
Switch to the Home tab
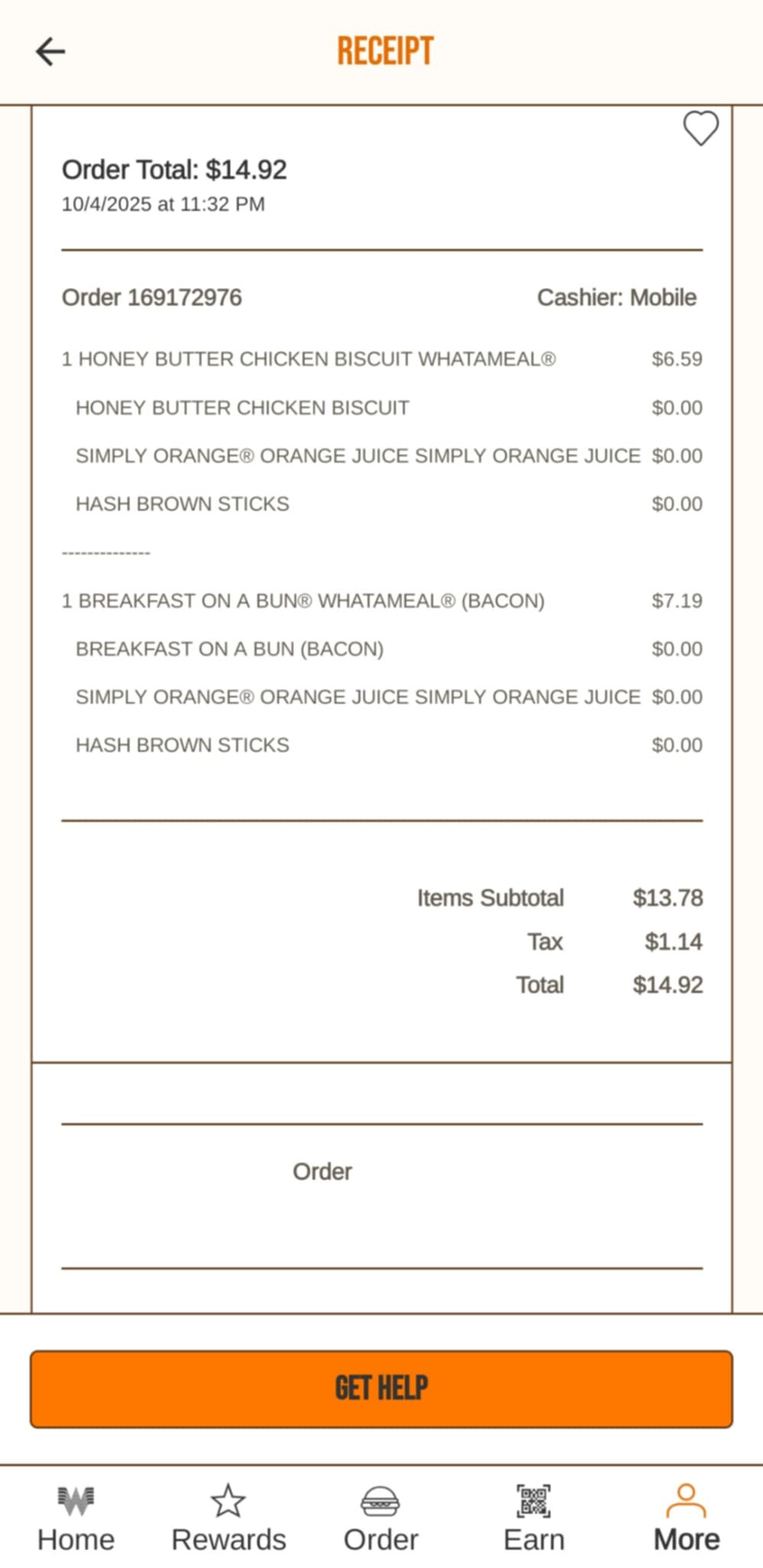(x=76, y=1519)
